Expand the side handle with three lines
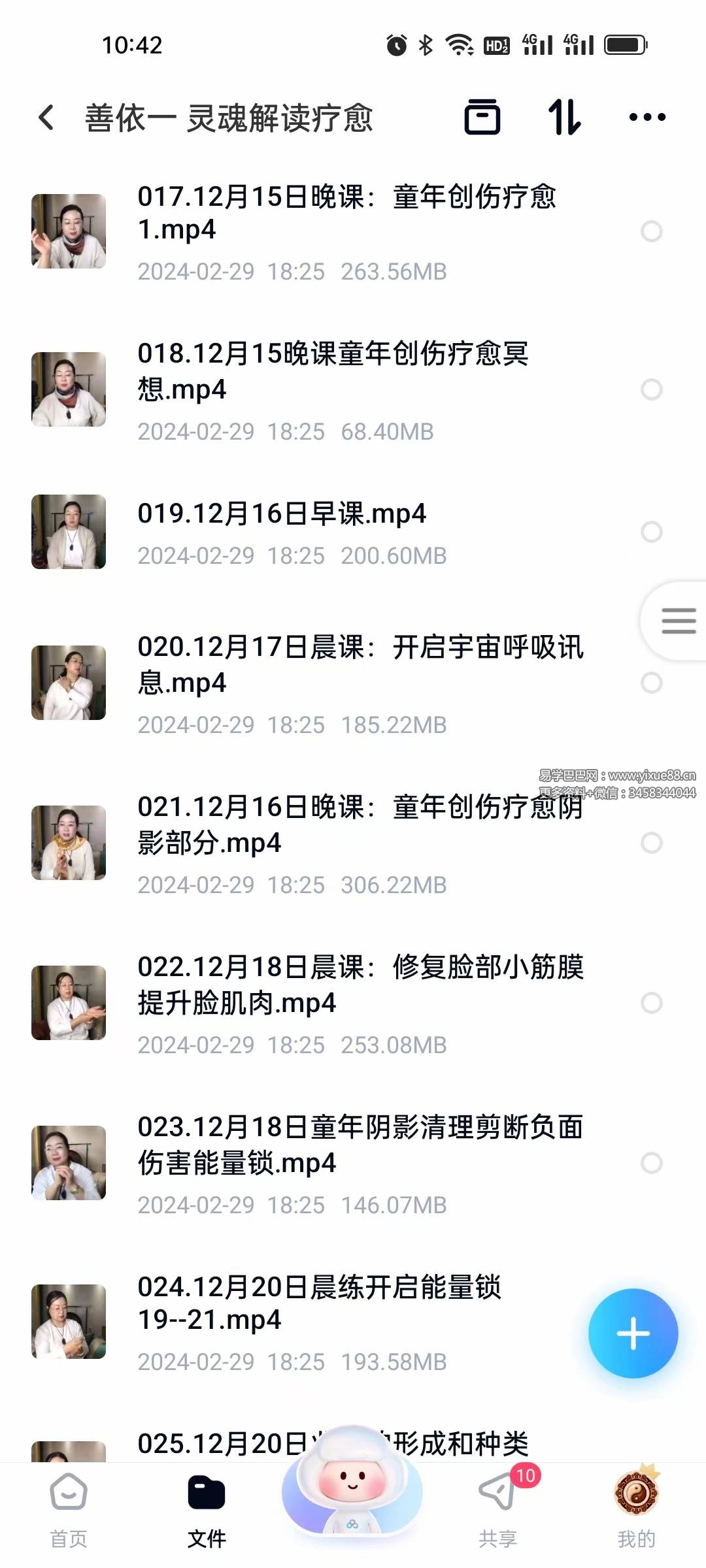Screen dimensions: 706x1568 tap(678, 621)
